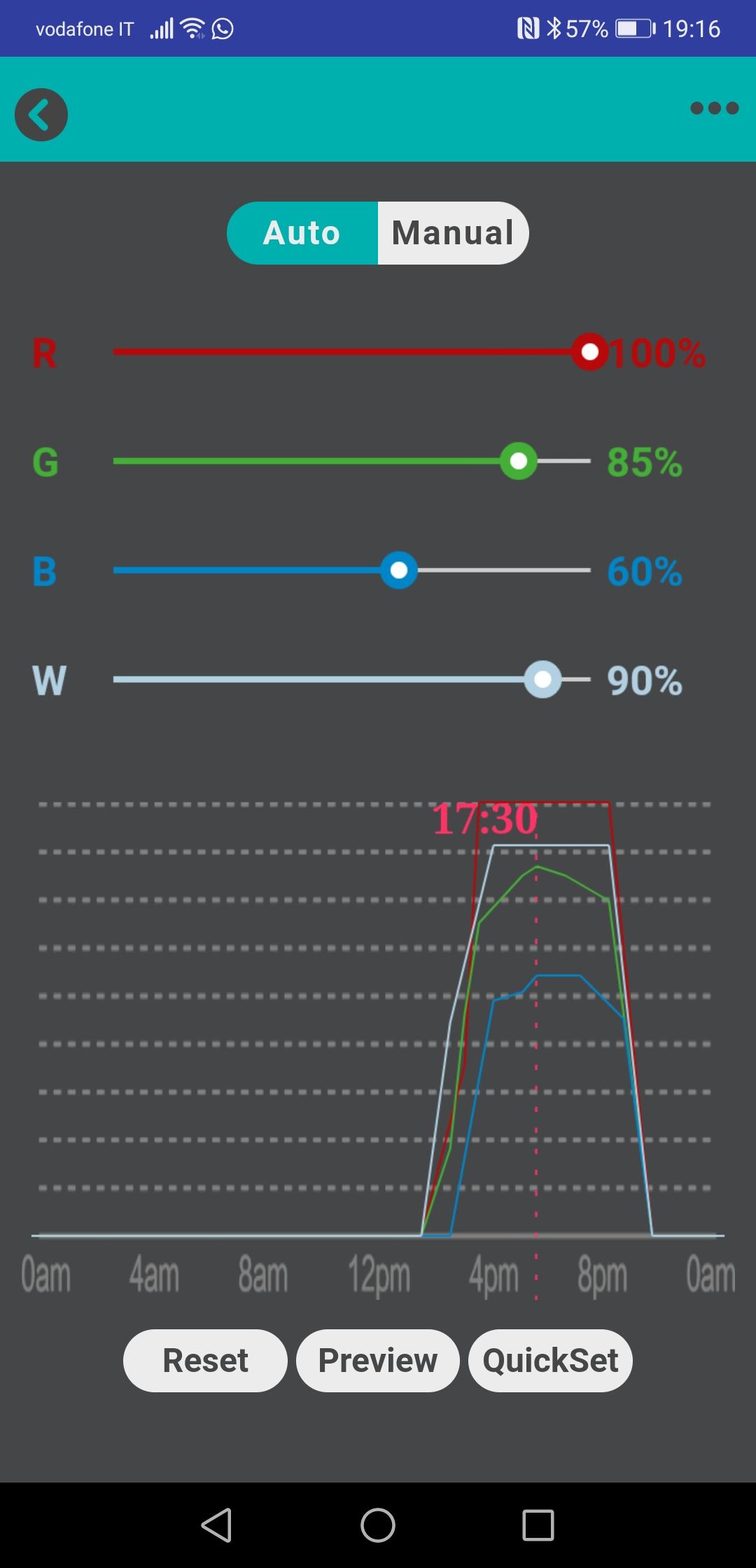Tap the blue B channel slider
Screen dimensions: 756x1568
click(352, 570)
